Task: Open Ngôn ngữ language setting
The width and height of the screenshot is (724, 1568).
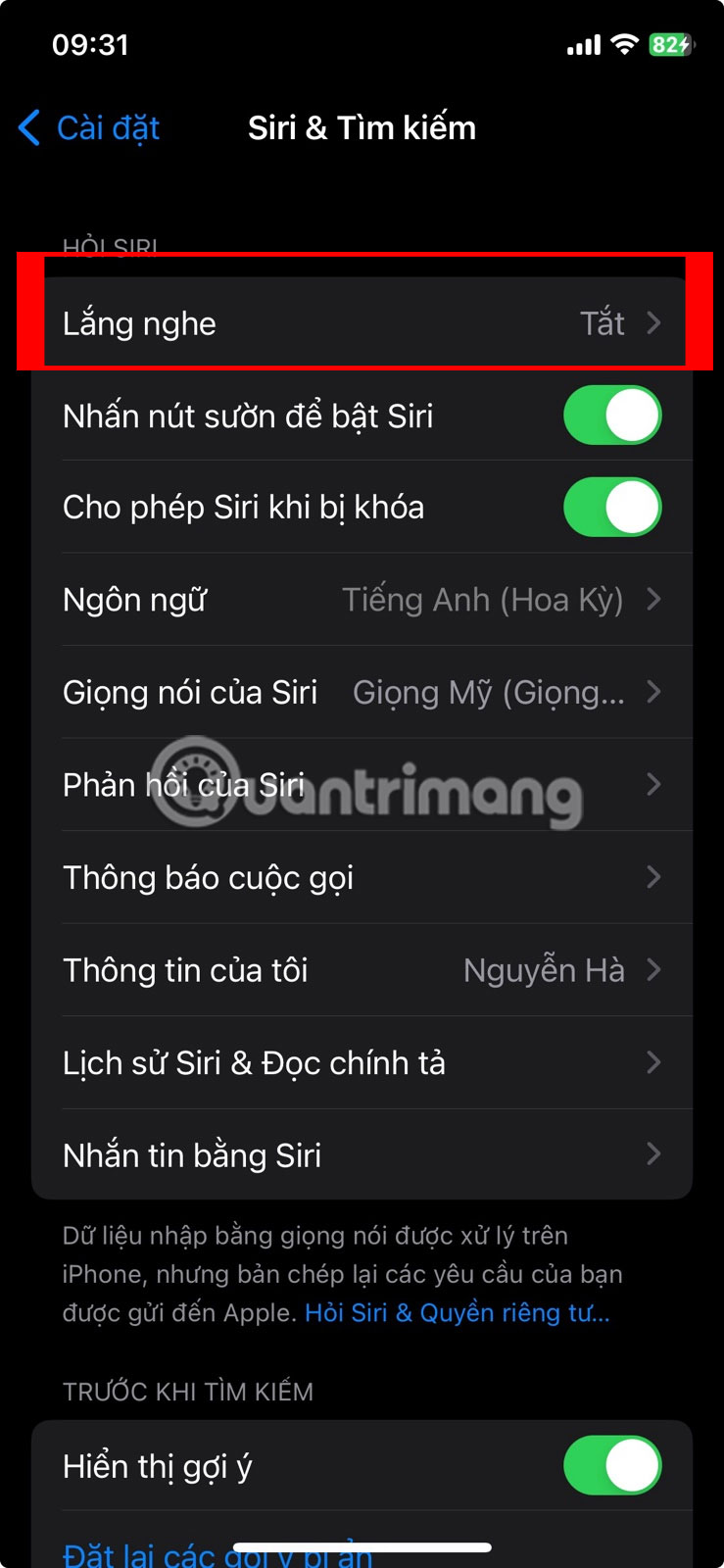Action: click(362, 600)
